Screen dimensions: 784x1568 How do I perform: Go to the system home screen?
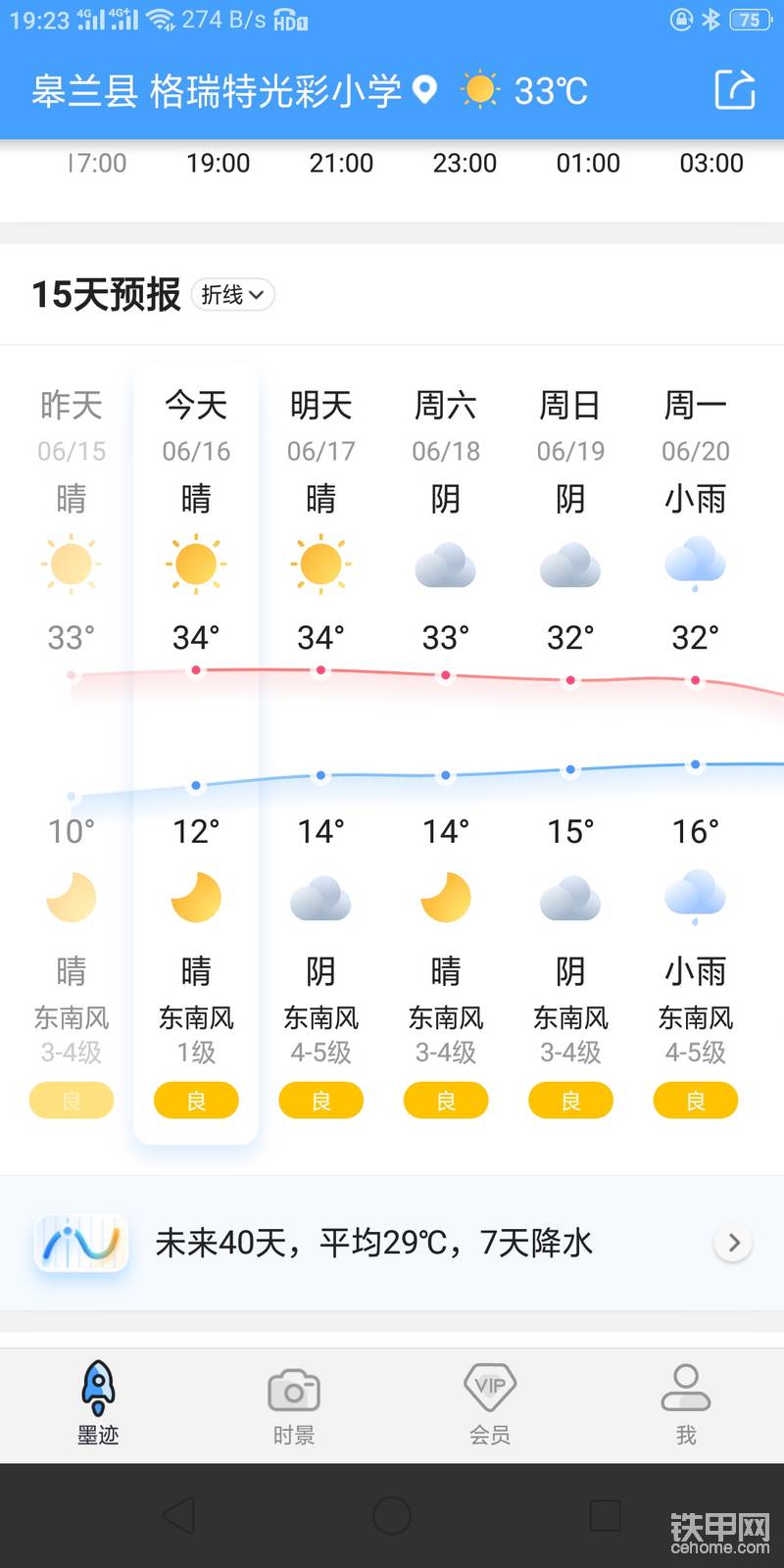pos(392,1516)
